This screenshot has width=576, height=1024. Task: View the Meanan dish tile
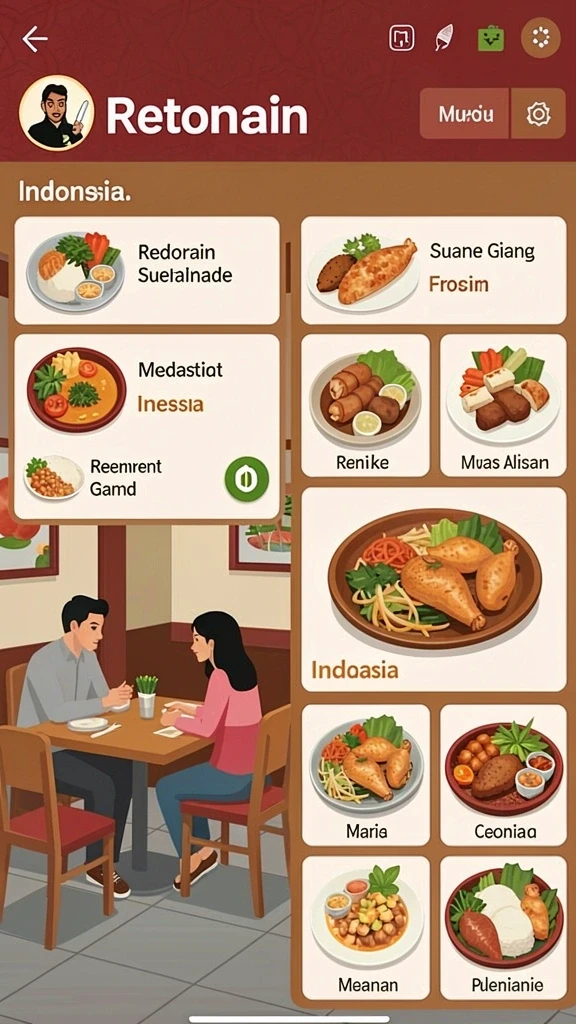pos(365,928)
